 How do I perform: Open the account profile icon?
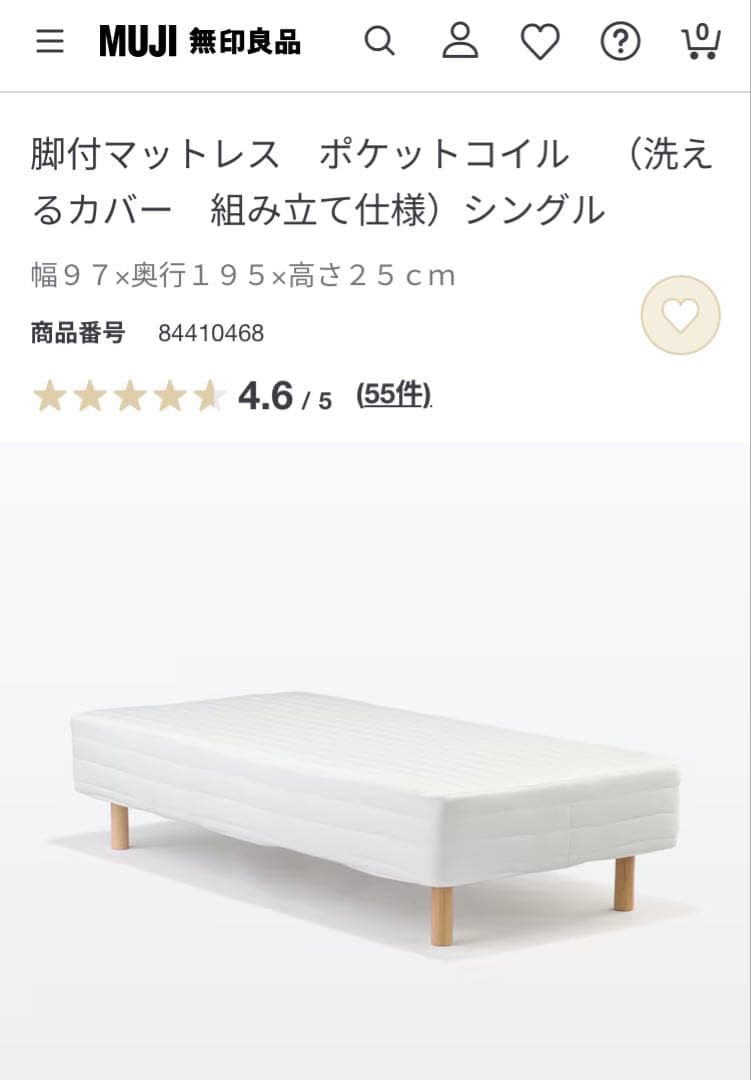point(460,41)
